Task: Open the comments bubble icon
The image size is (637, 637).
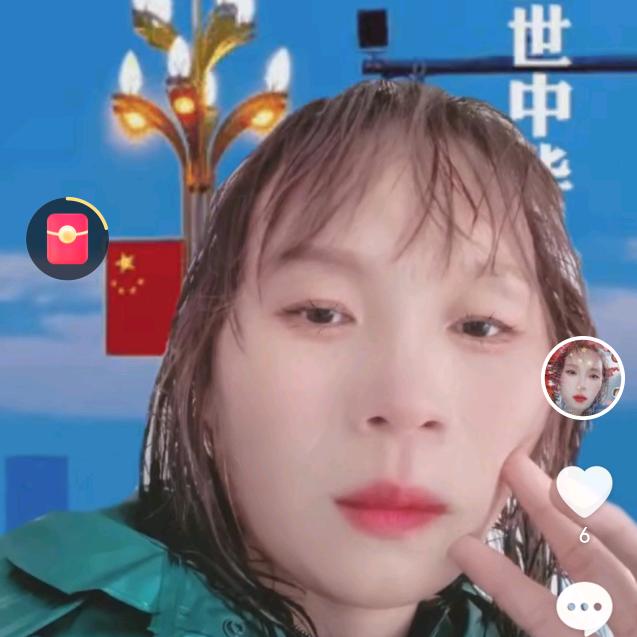Action: point(584,607)
